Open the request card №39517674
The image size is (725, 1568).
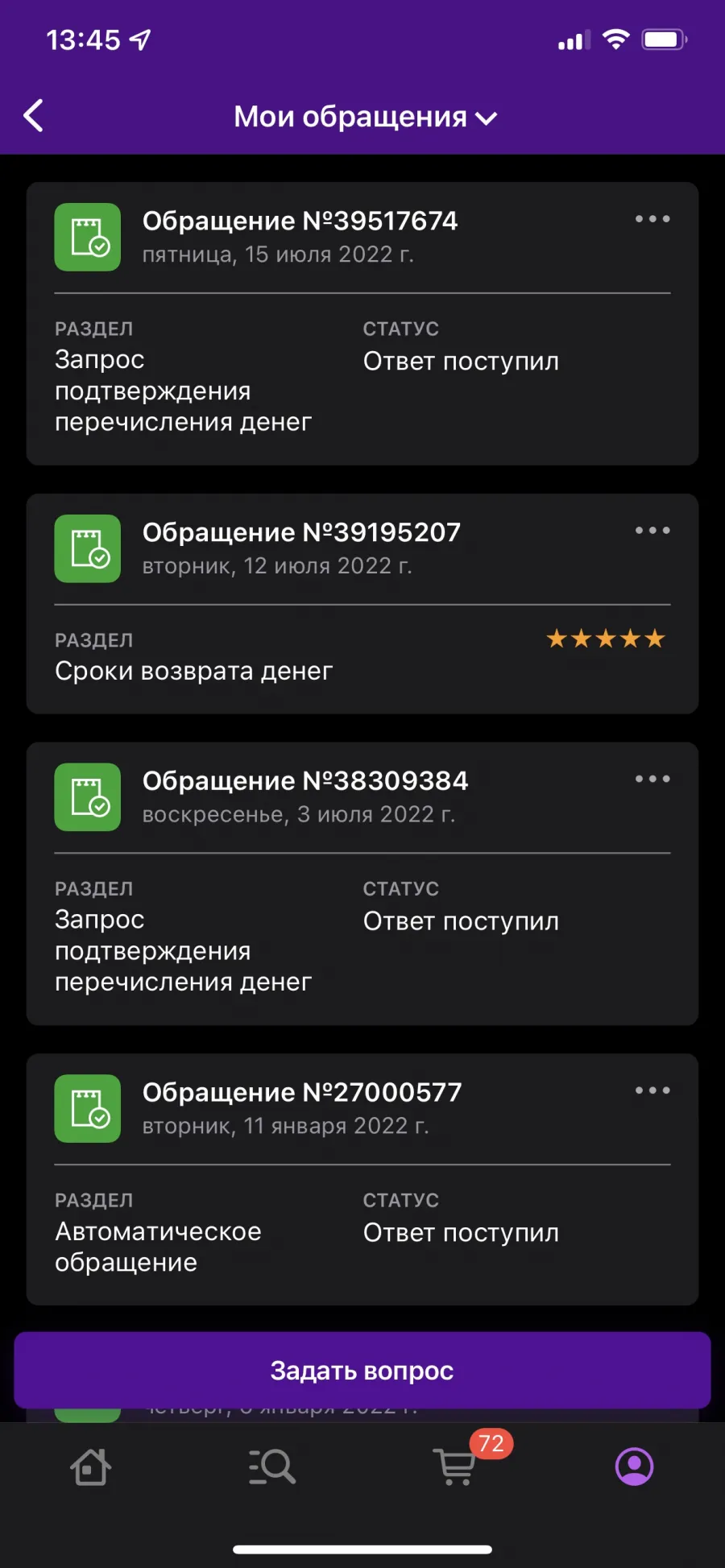point(362,324)
